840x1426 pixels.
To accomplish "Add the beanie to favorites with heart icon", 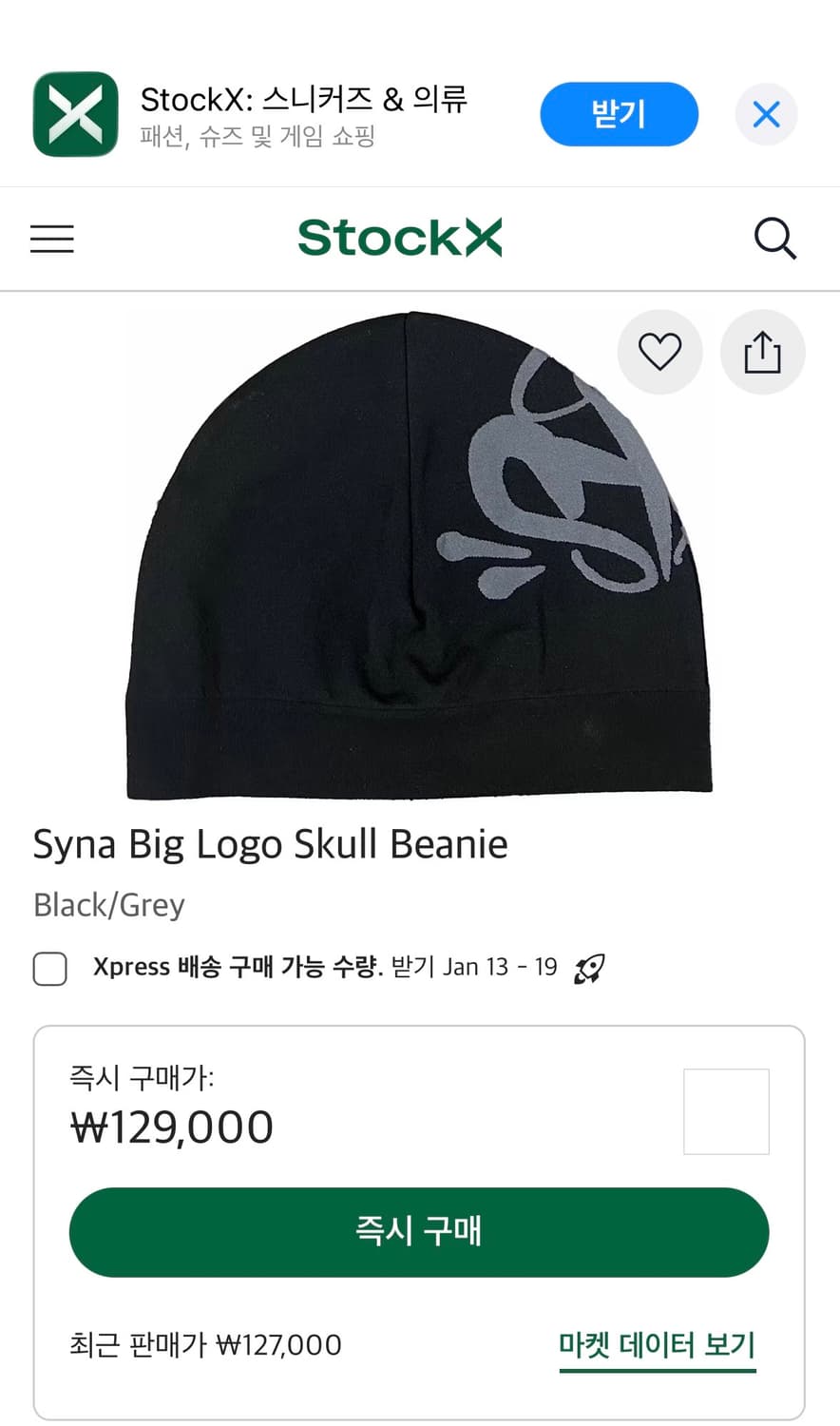I will tap(659, 351).
